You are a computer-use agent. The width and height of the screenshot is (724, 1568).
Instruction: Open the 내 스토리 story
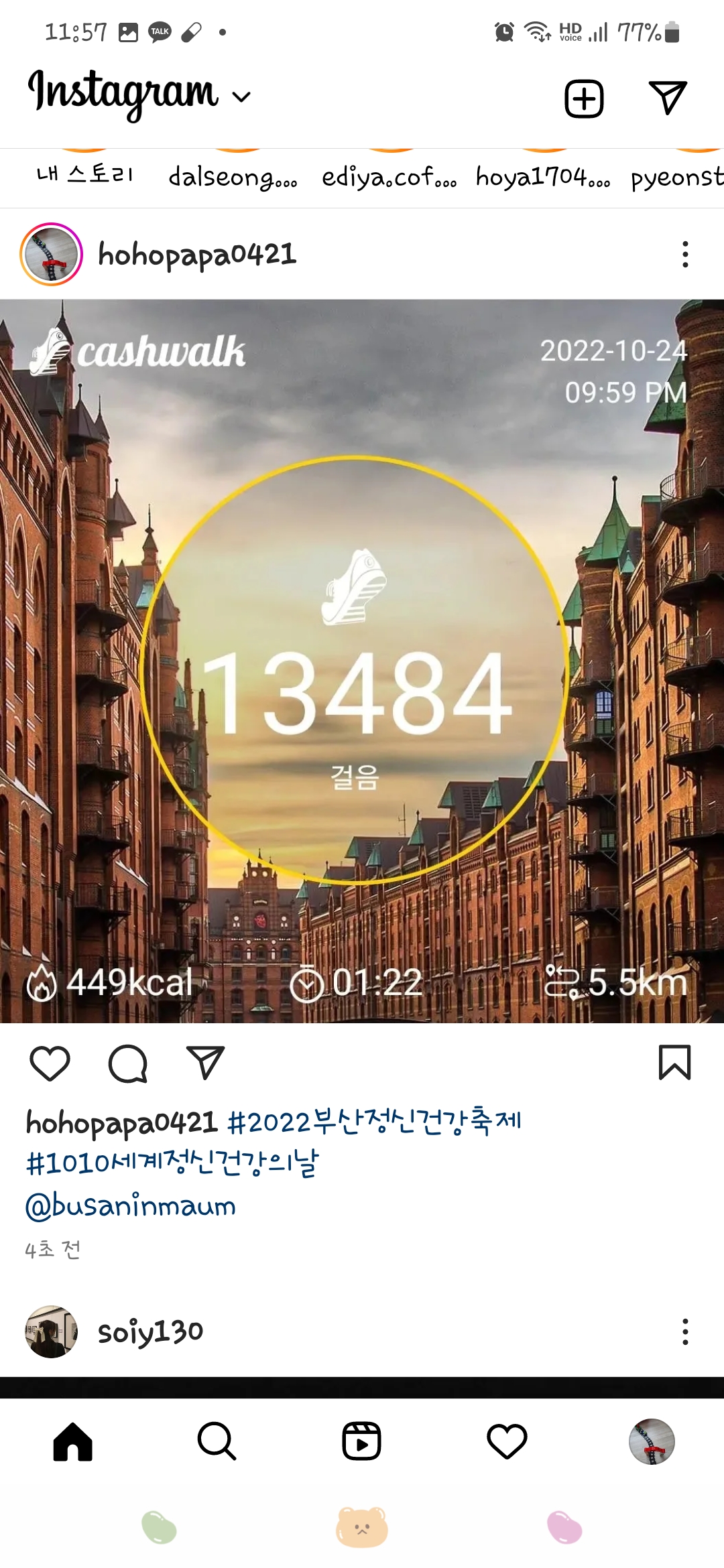click(x=84, y=174)
